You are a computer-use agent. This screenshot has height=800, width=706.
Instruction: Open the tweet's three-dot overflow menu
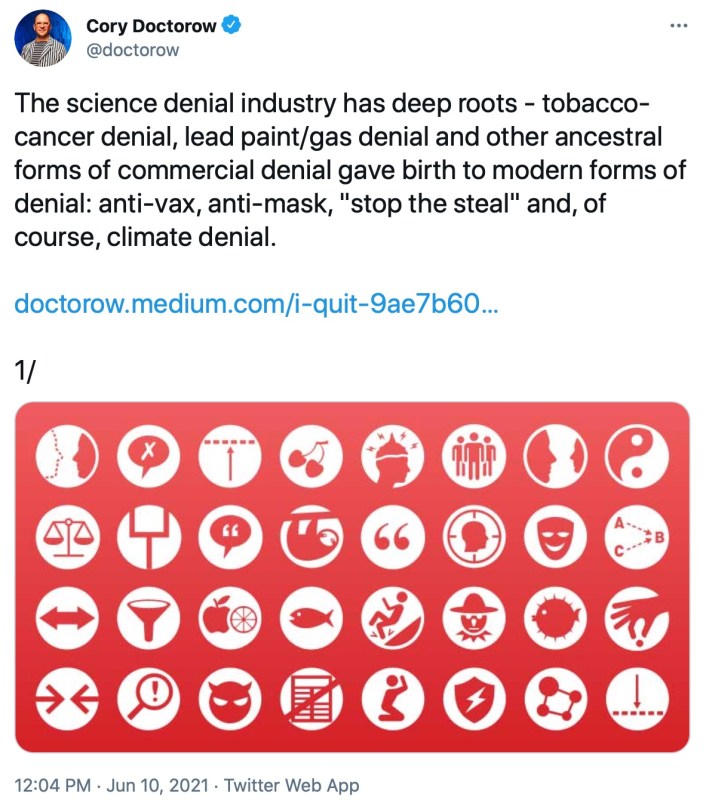678,26
